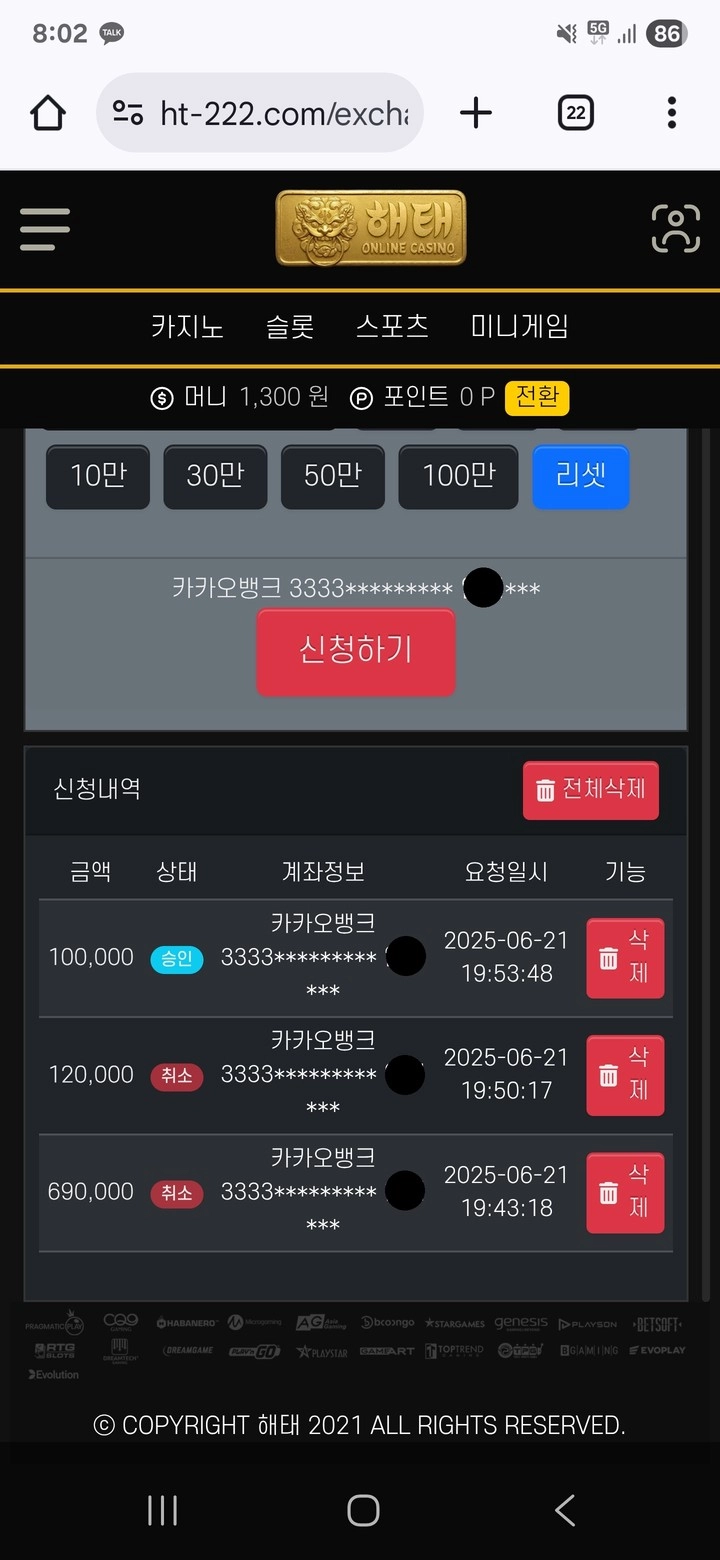Open the hamburger menu
Image resolution: width=720 pixels, height=1560 pixels.
(x=45, y=229)
